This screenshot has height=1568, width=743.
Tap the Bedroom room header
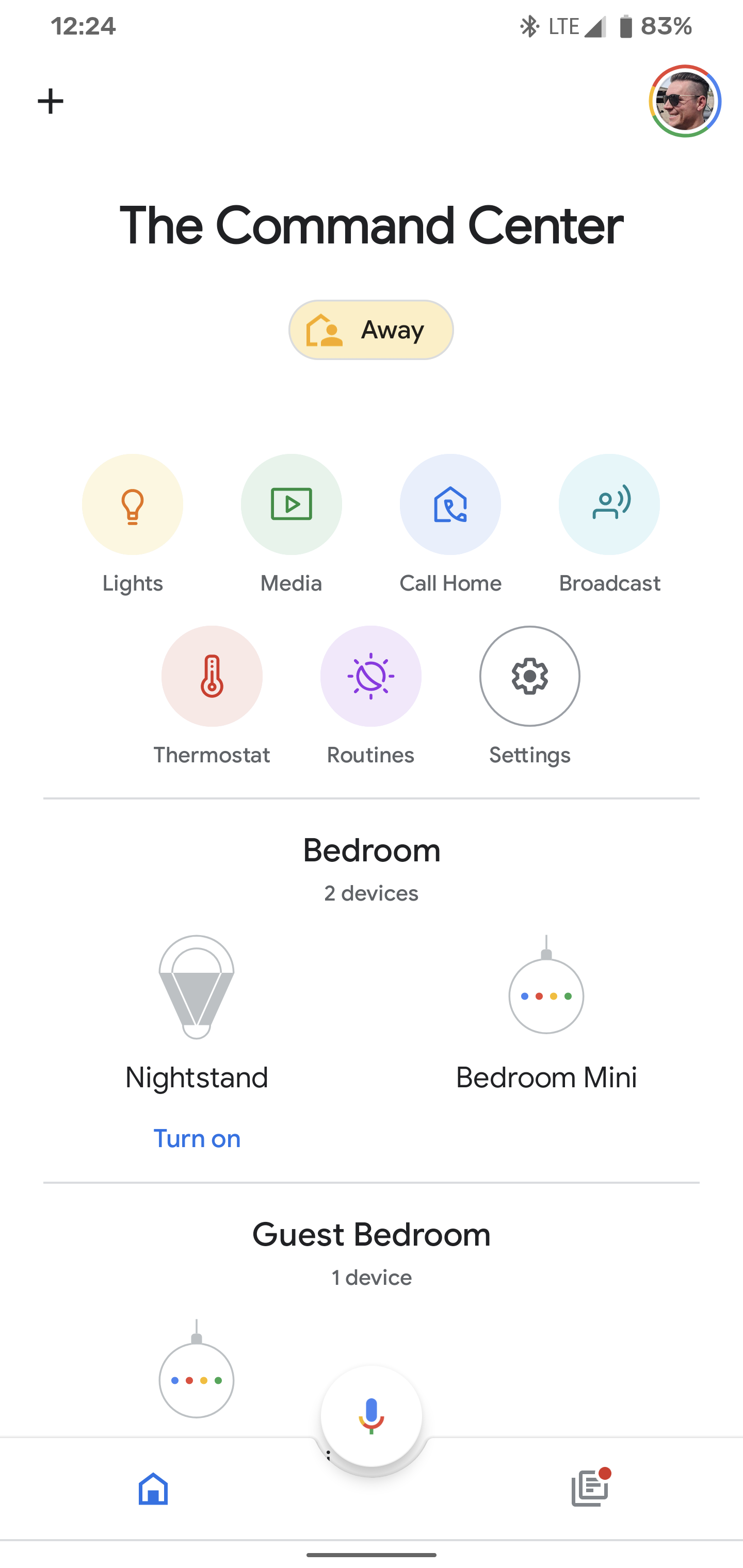pos(371,851)
